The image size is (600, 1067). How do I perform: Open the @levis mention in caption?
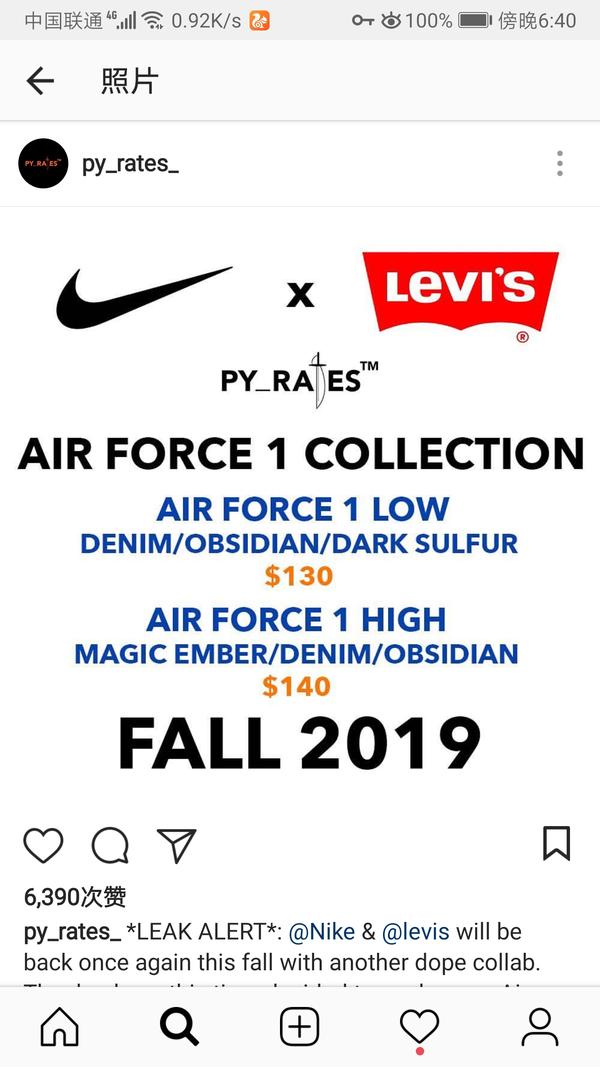pos(415,932)
